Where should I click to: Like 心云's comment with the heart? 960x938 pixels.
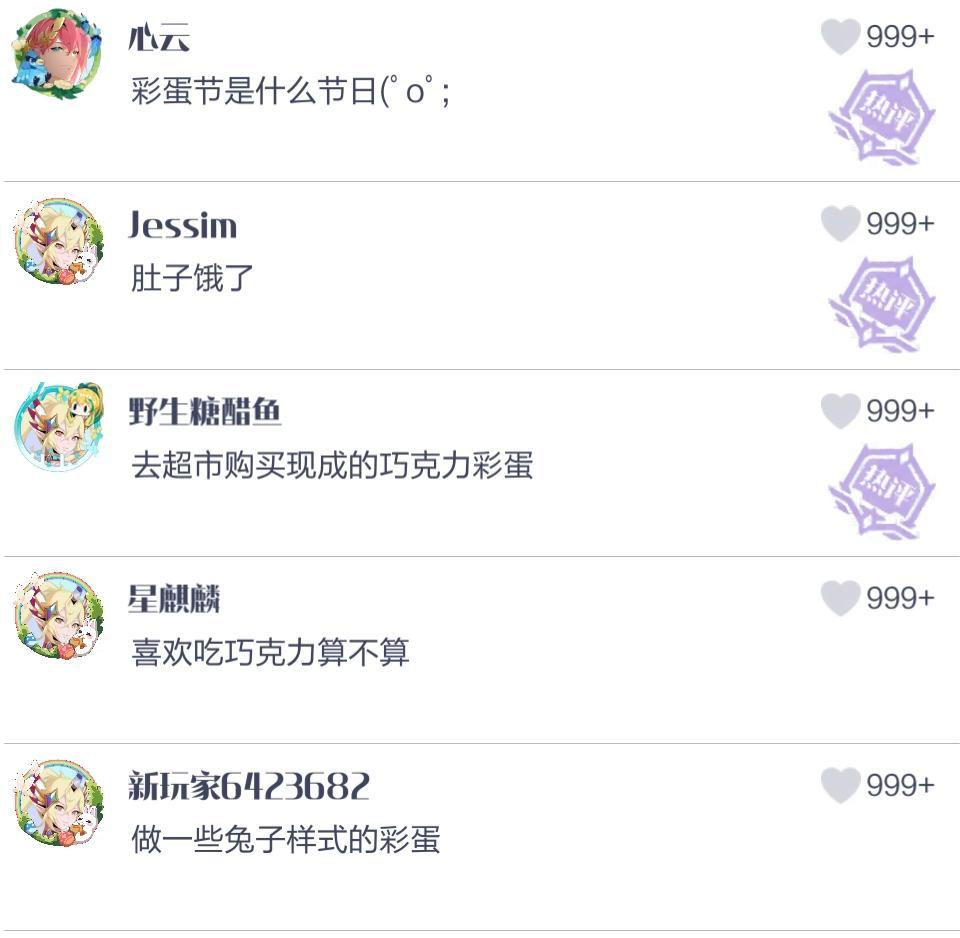pyautogui.click(x=840, y=37)
